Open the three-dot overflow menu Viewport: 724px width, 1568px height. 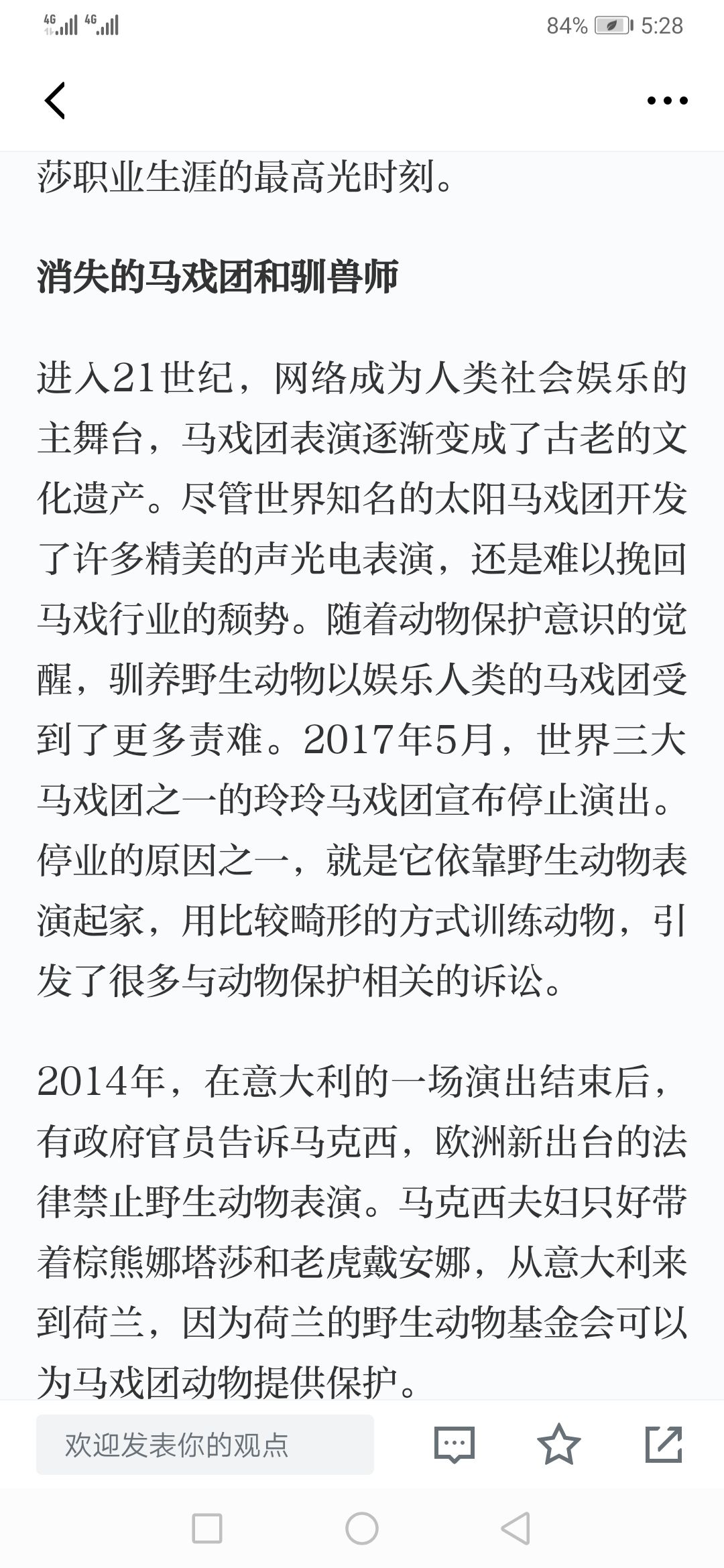[x=667, y=101]
